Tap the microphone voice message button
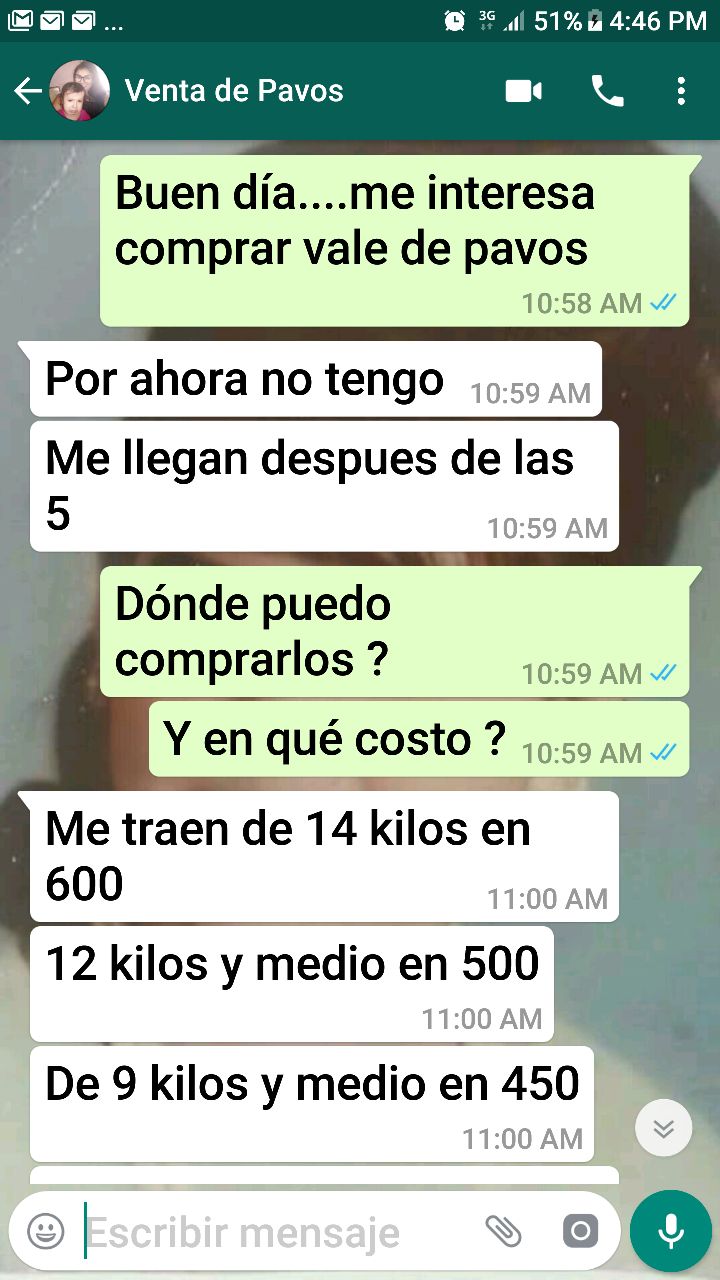This screenshot has width=720, height=1280. [x=671, y=1231]
